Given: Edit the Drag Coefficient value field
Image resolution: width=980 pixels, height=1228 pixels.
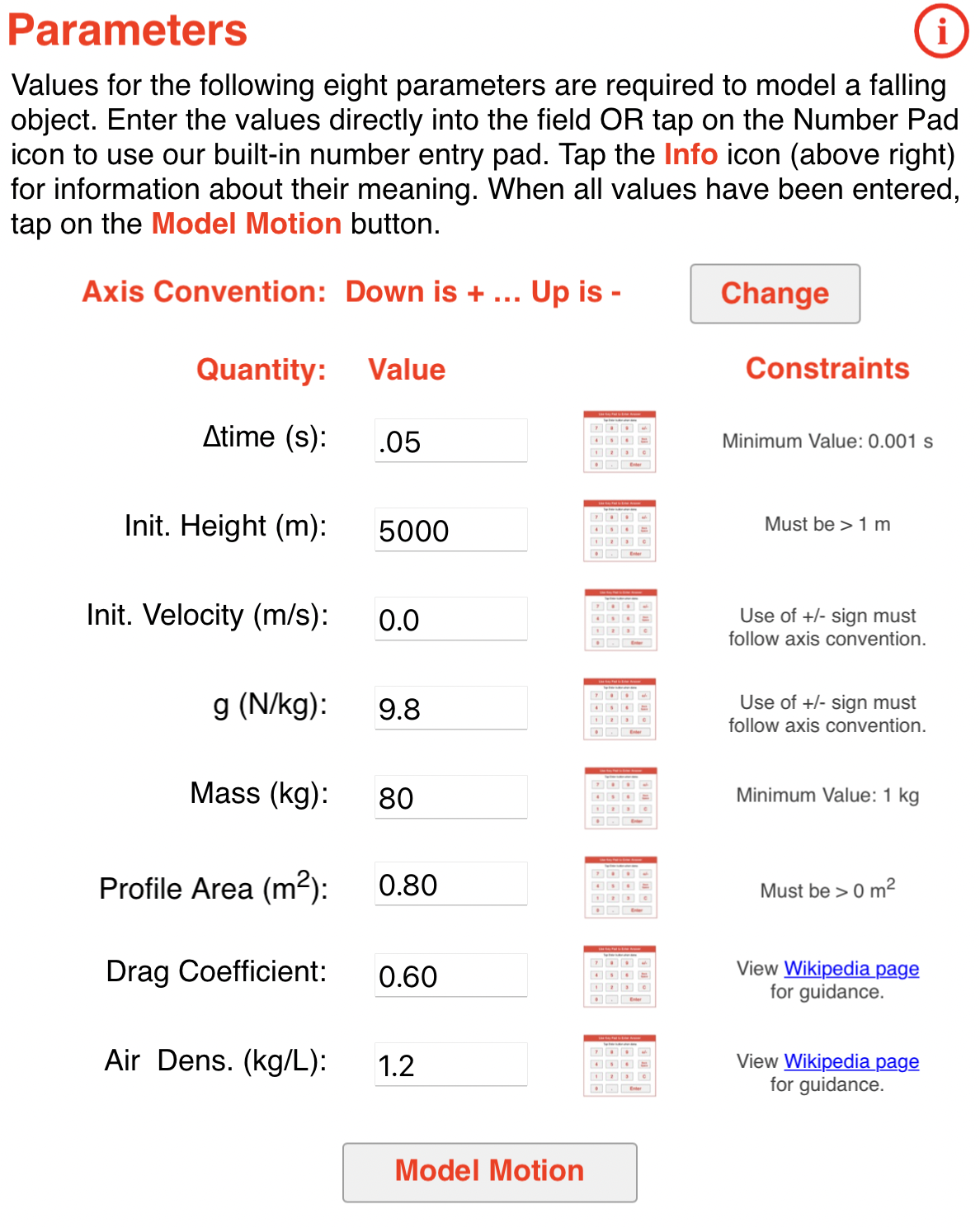Looking at the screenshot, I should [x=450, y=975].
